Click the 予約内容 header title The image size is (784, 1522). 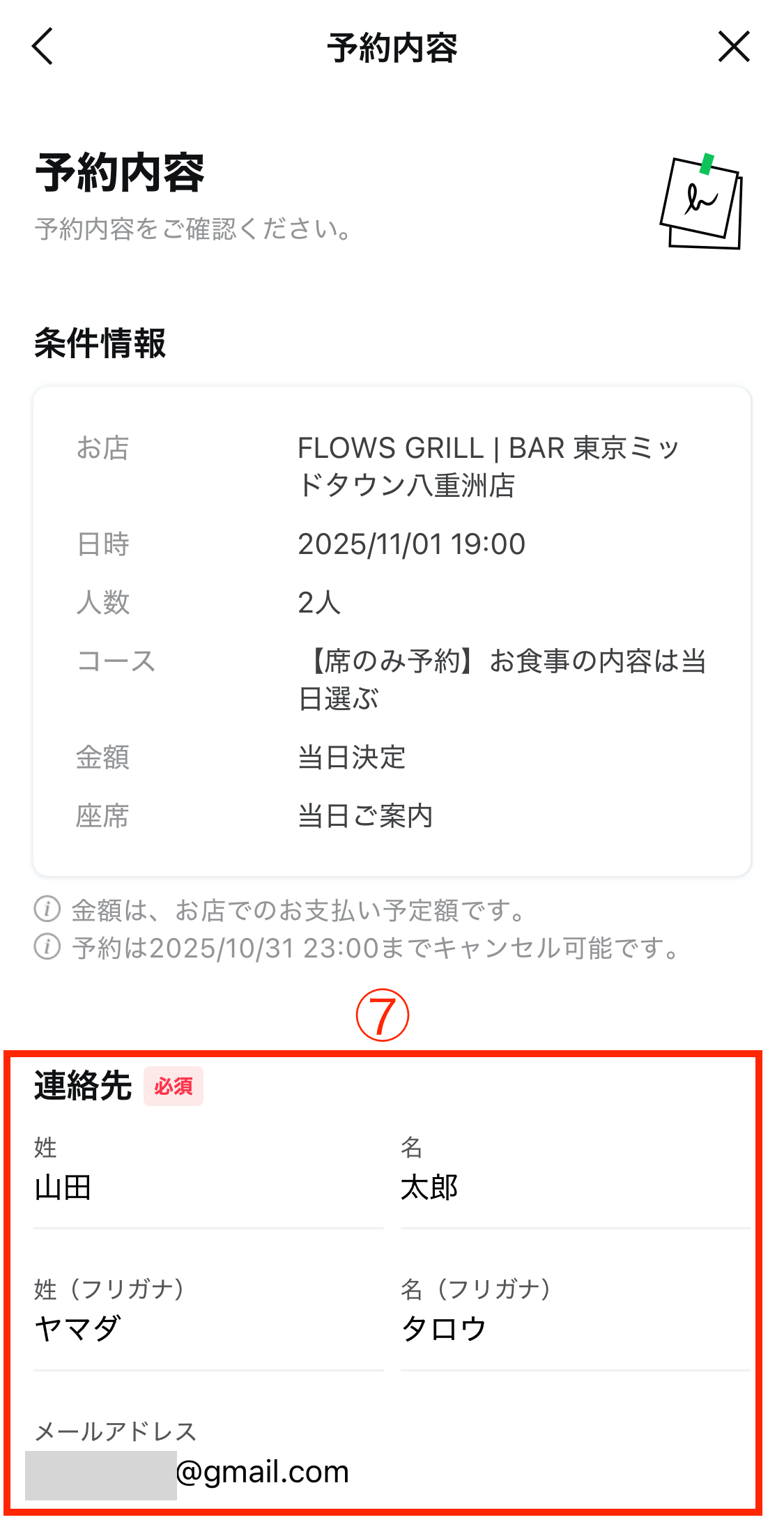[392, 47]
